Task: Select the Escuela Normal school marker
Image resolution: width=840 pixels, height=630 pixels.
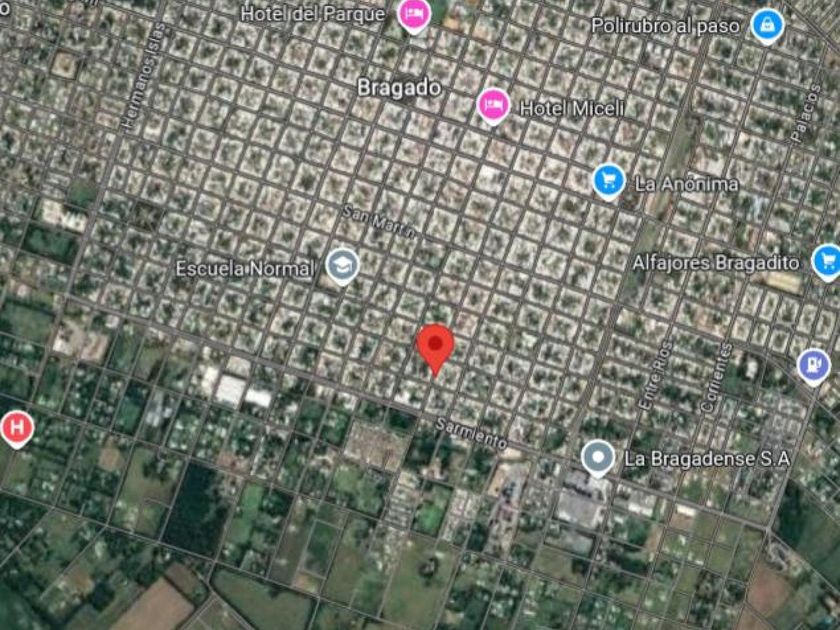Action: point(343,266)
